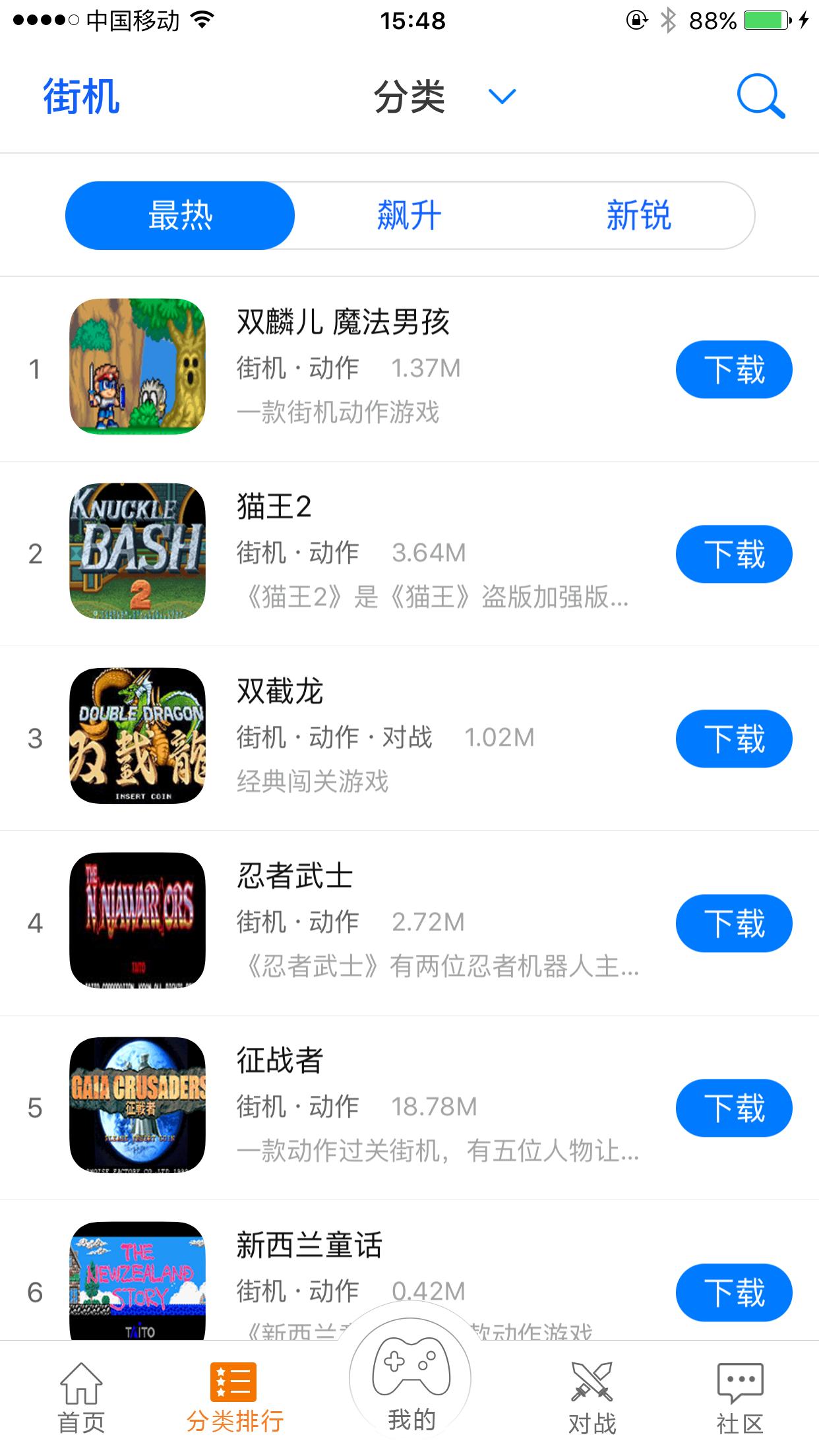Select the 分类排行 ranking list icon
This screenshot has height=1456, width=819.
coord(232,1383)
